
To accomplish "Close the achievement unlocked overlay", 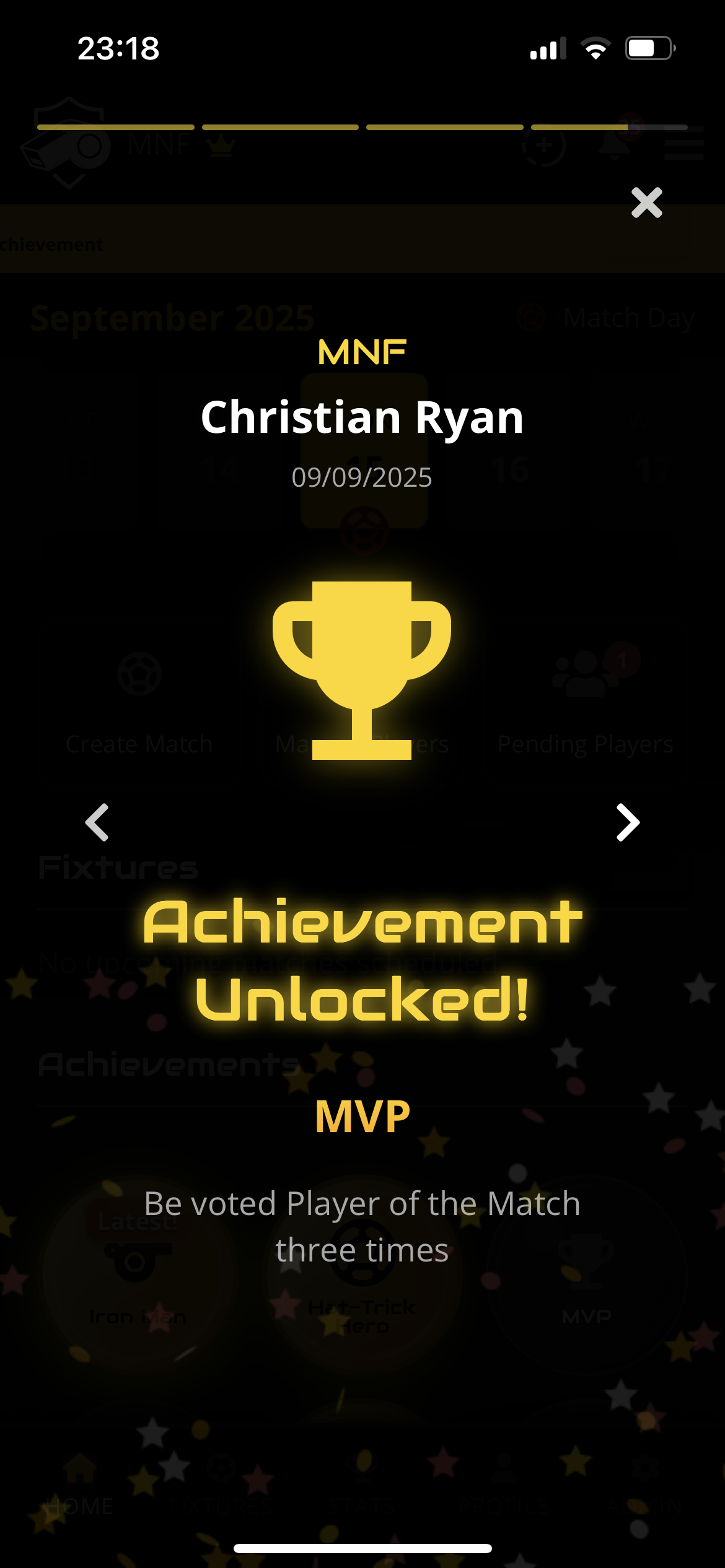I will pyautogui.click(x=646, y=203).
